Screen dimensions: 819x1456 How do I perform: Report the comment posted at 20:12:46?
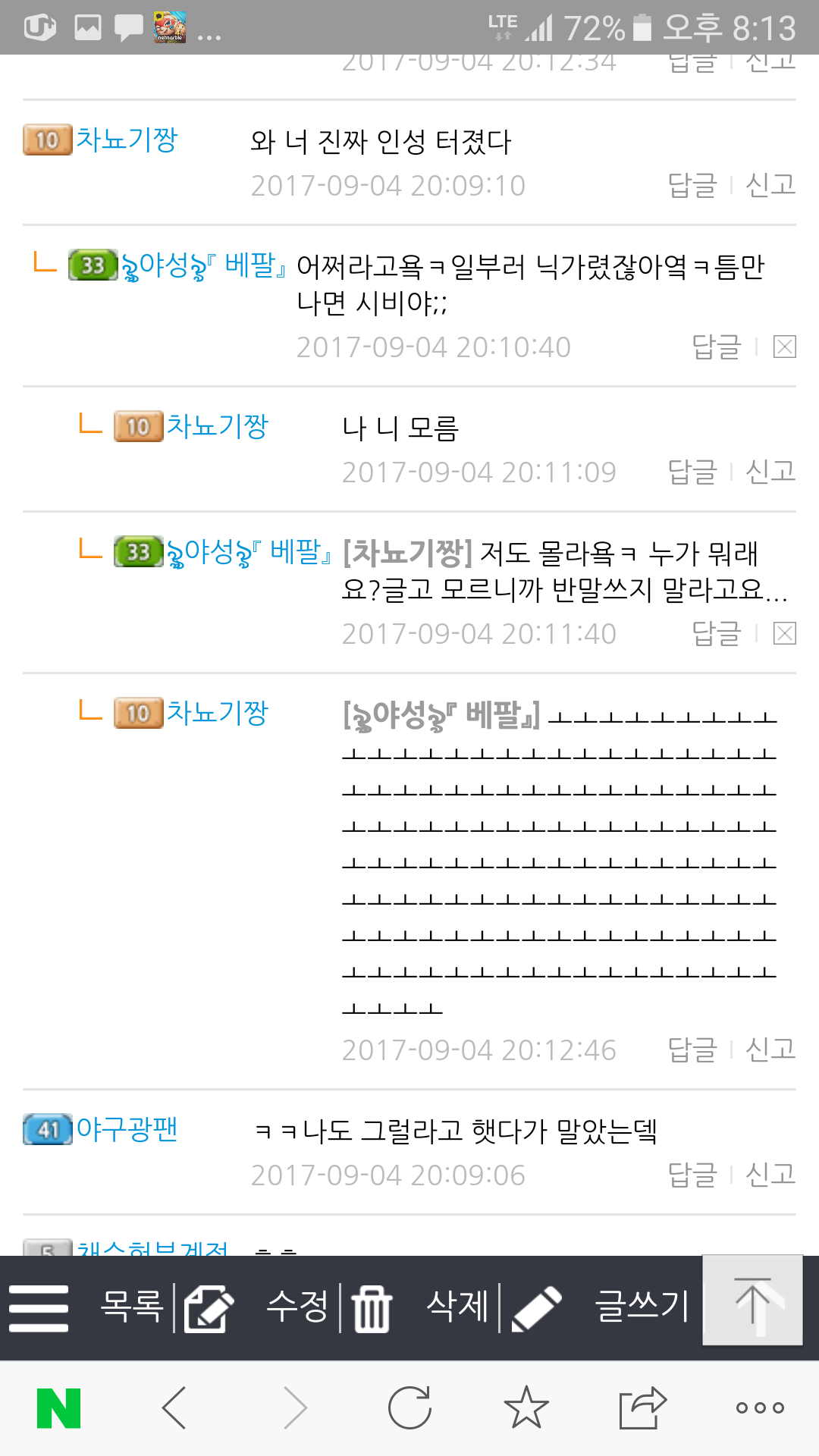click(x=770, y=1050)
